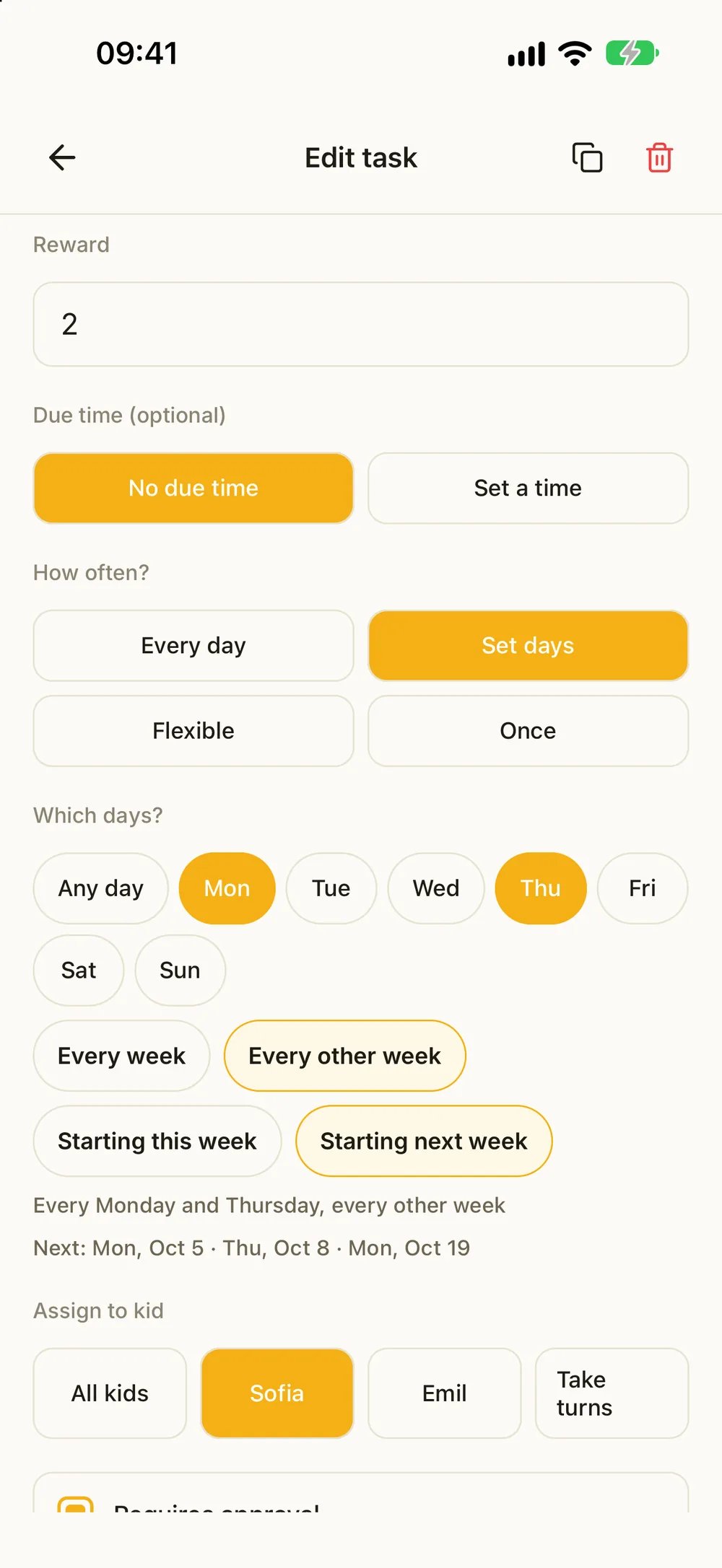
Task: Go back from Edit task
Action: [x=62, y=157]
